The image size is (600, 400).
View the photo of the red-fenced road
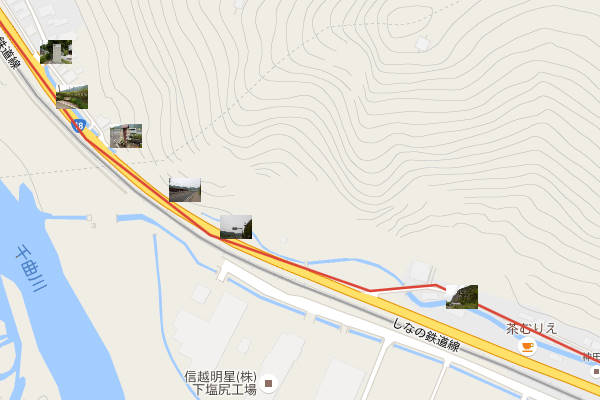[185, 190]
